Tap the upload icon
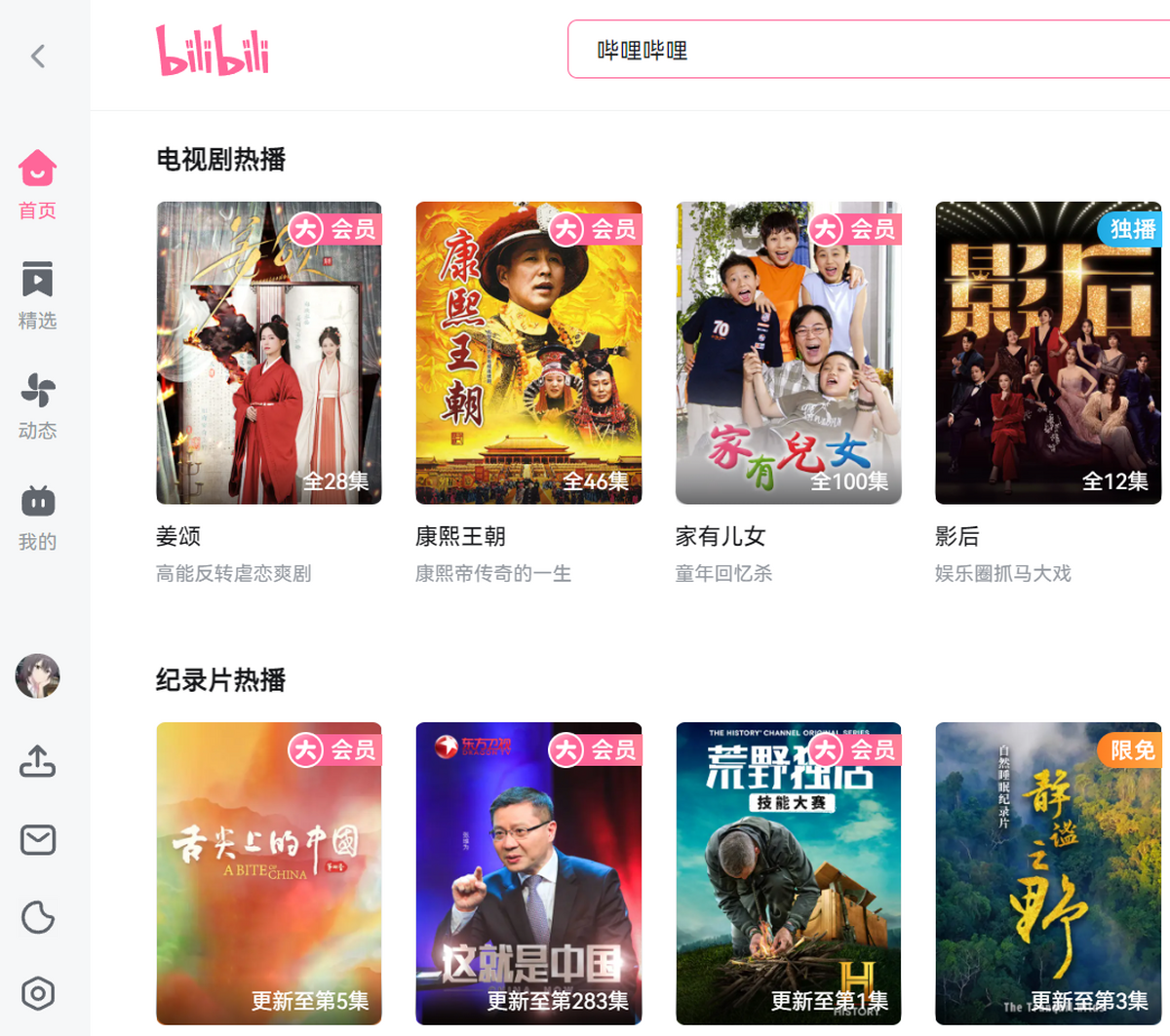1170x1036 pixels. coord(37,761)
